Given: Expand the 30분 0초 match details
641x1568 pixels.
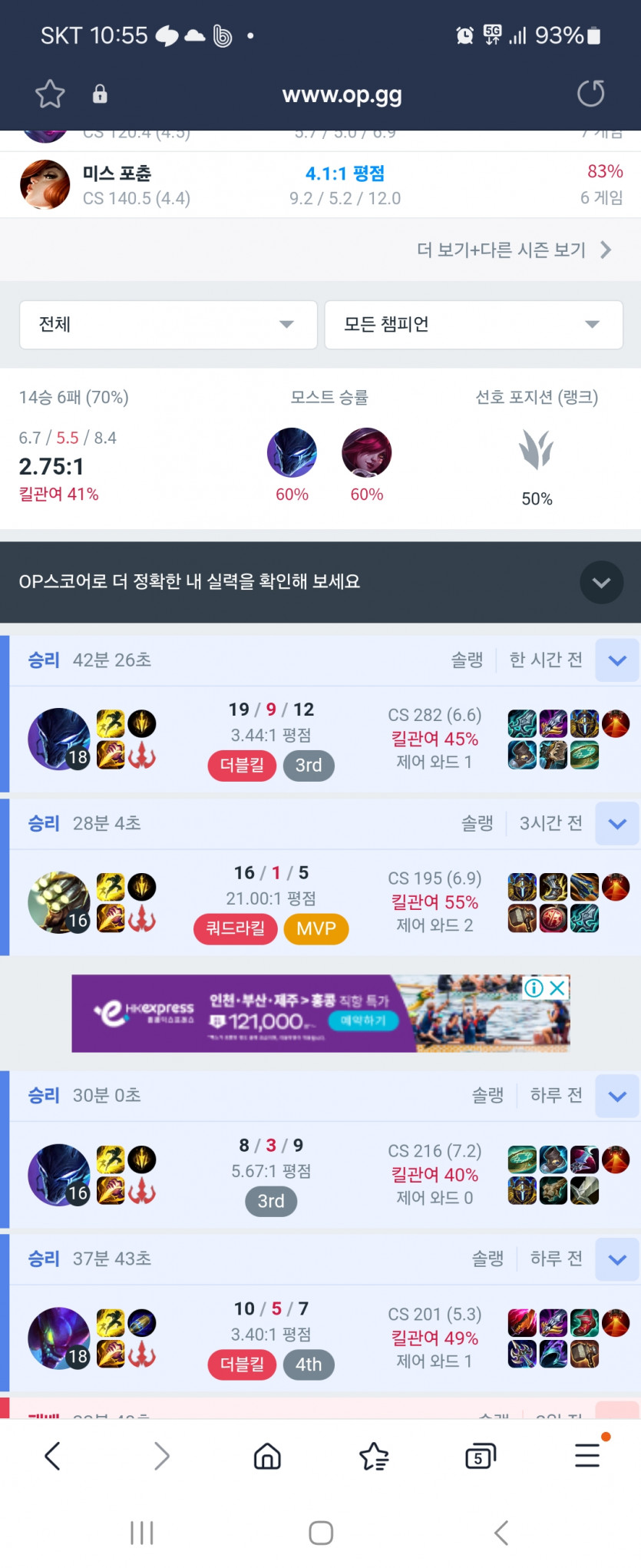Looking at the screenshot, I should [x=617, y=1096].
